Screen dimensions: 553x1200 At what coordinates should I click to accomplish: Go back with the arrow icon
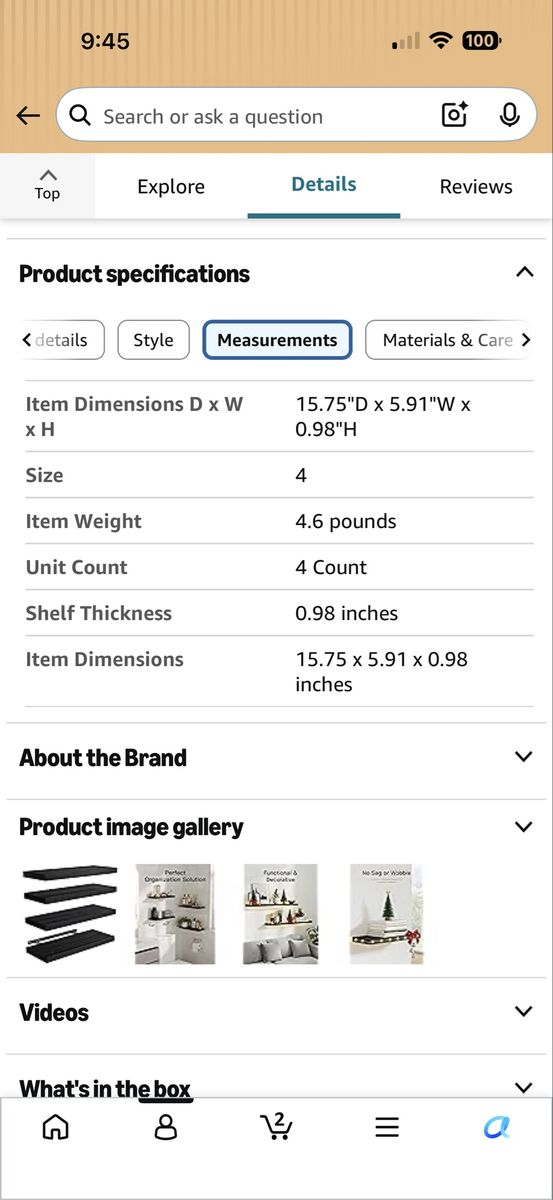pos(28,116)
